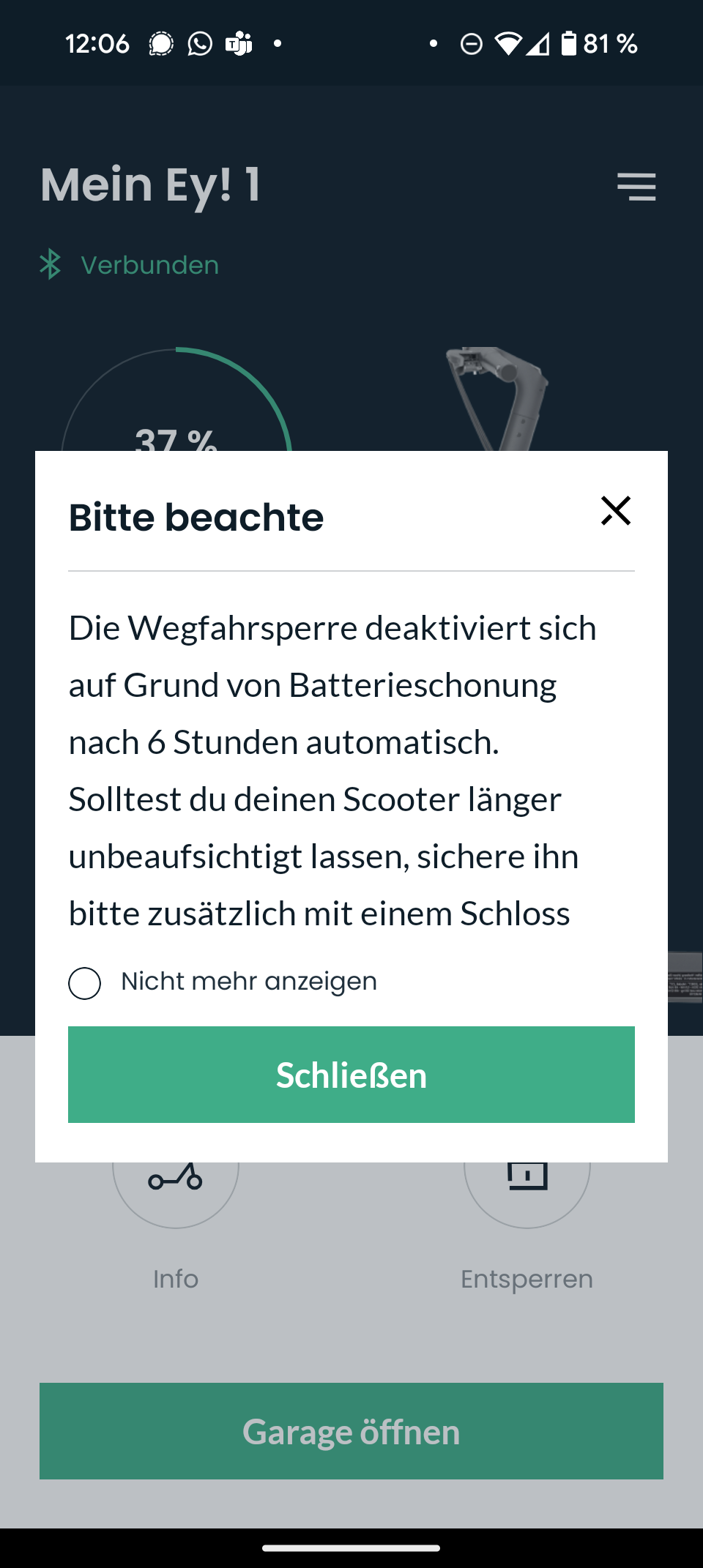The width and height of the screenshot is (703, 1568).
Task: Open the hamburger menu
Action: [x=636, y=187]
